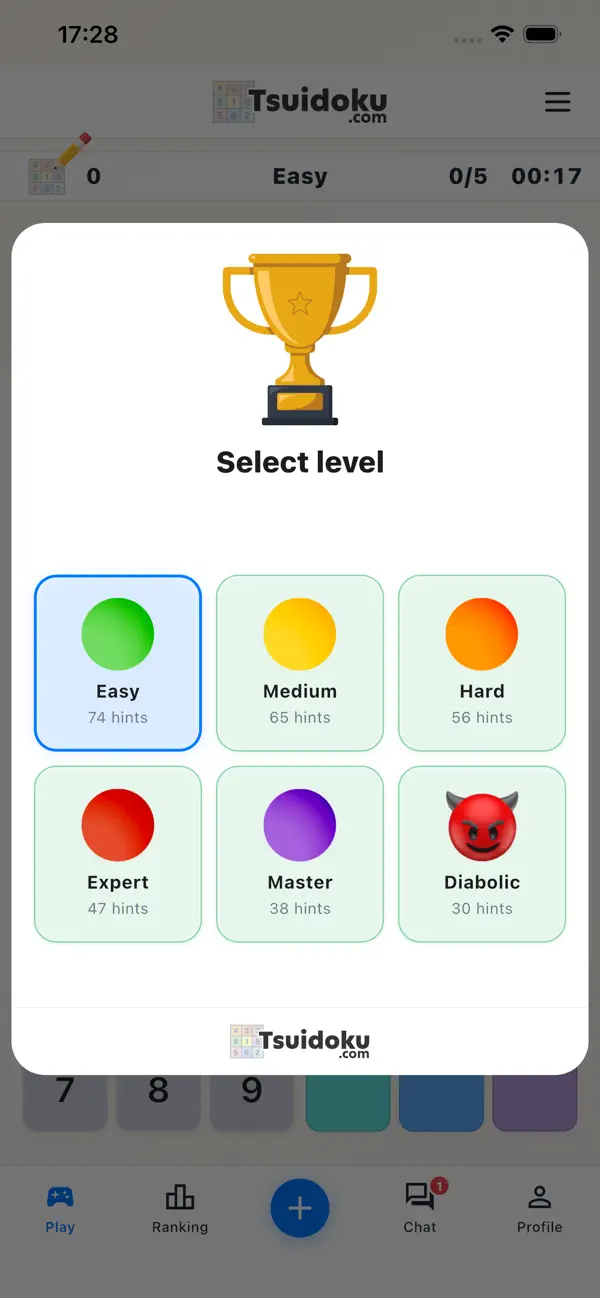Choose the Master level with 38 hints
The image size is (600, 1298).
(300, 854)
